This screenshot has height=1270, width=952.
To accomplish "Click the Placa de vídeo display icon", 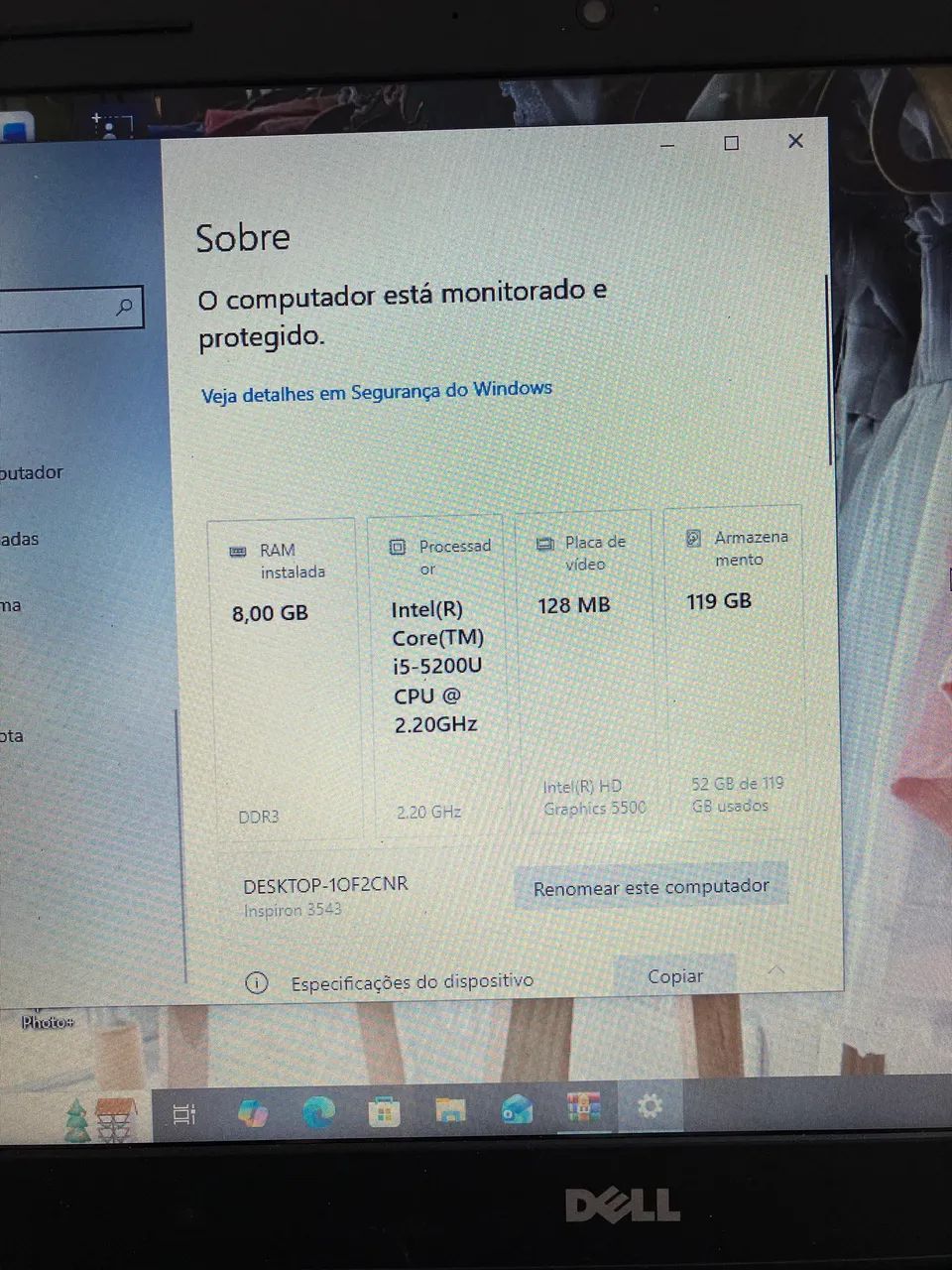I will coord(544,544).
